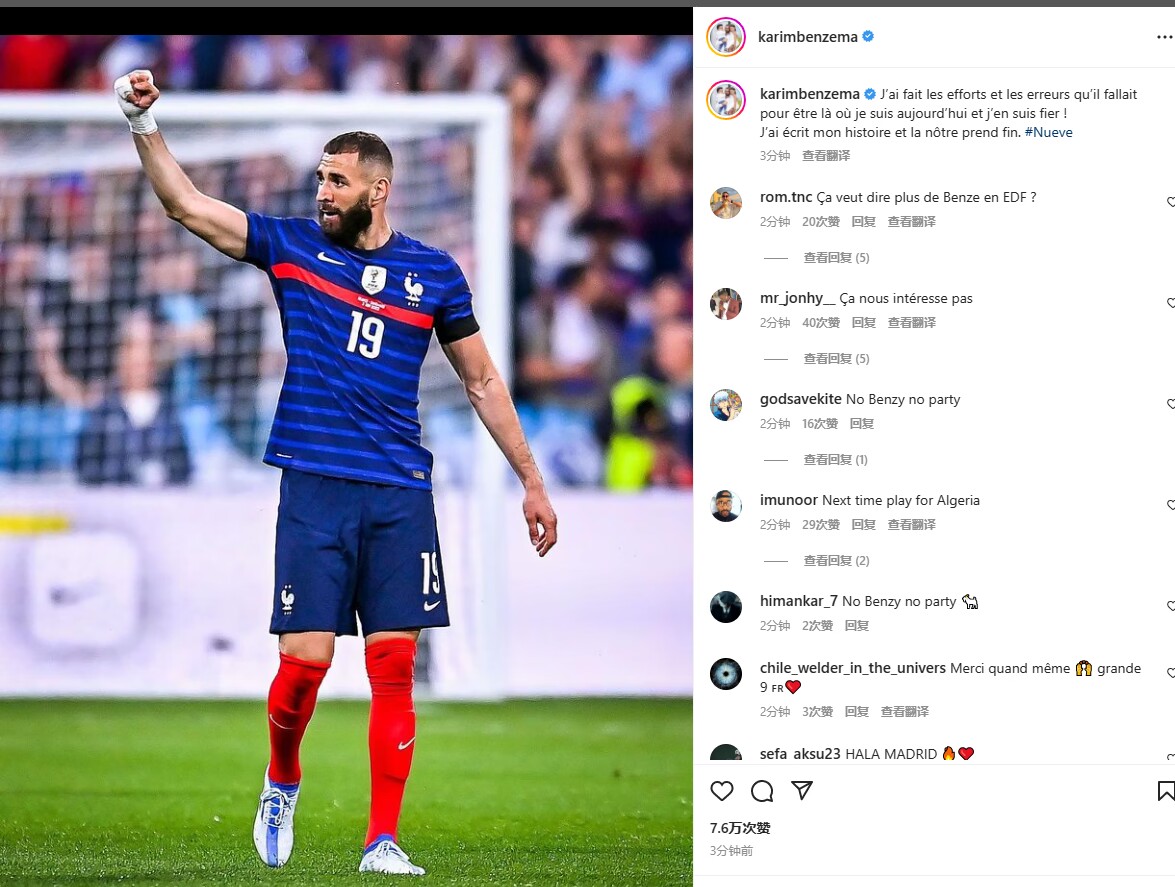Reply to himankar_7's comment
This screenshot has width=1175, height=887.
[x=857, y=626]
